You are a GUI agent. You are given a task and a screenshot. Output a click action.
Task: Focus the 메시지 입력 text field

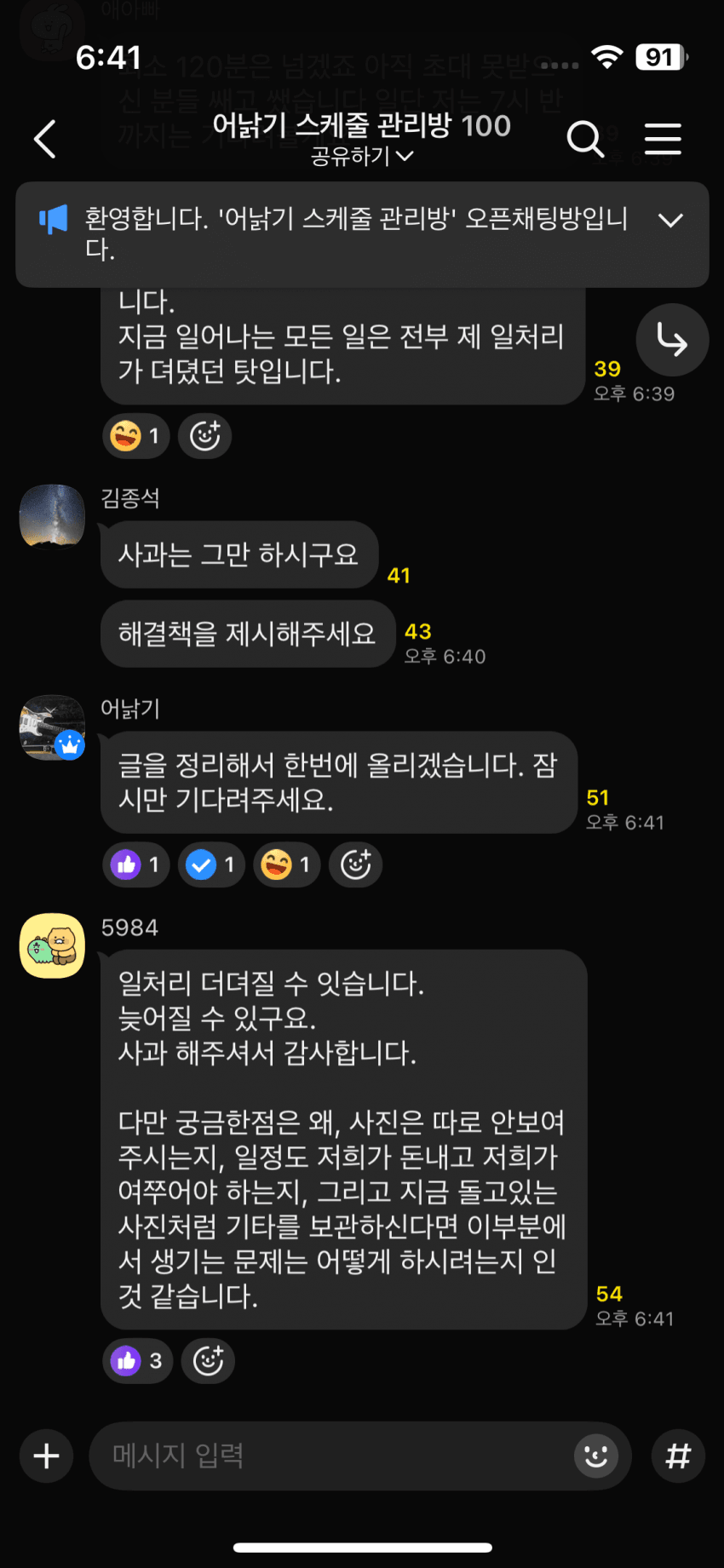pyautogui.click(x=332, y=1456)
